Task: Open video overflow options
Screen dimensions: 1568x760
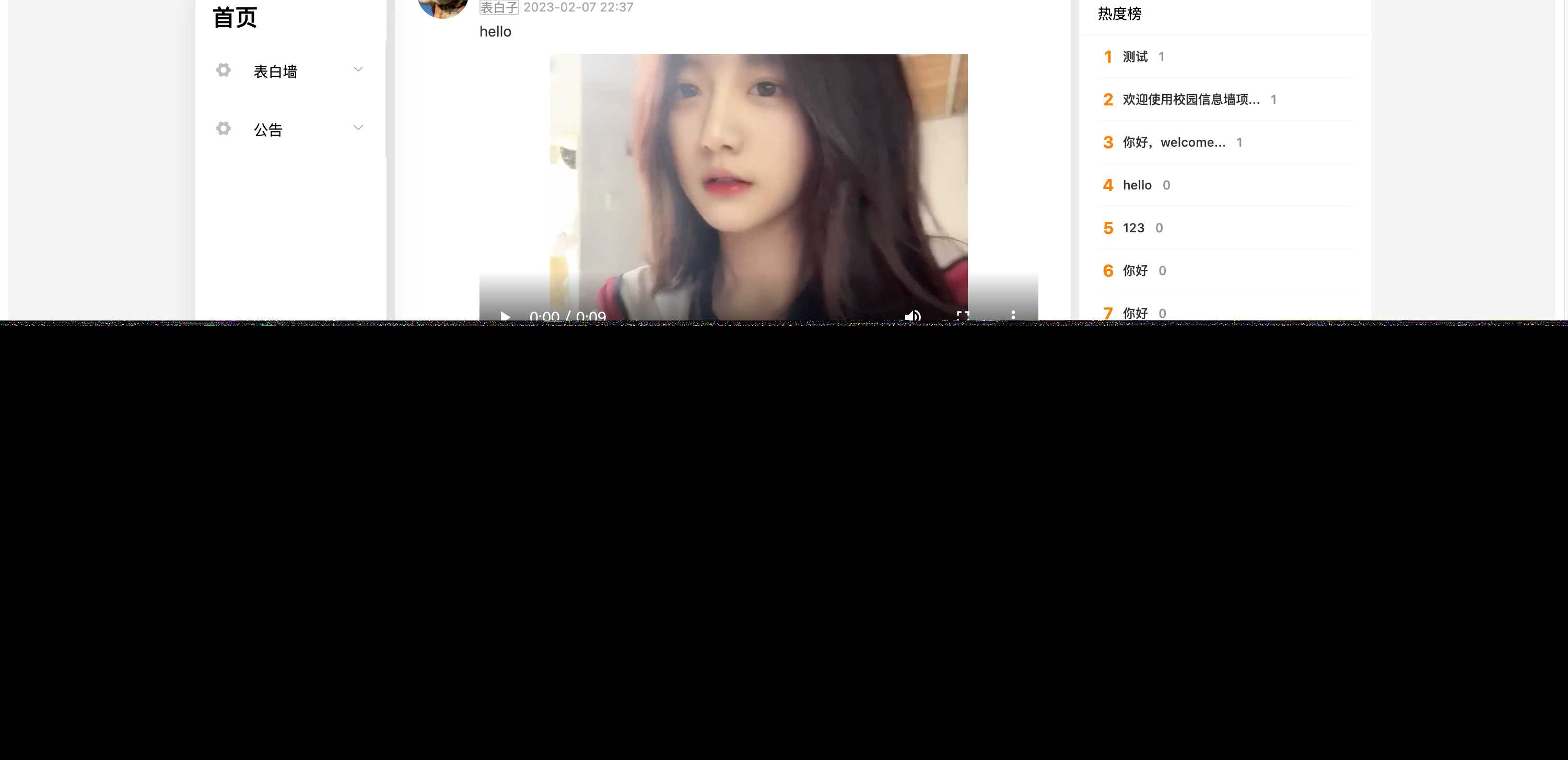Action: 1013,315
